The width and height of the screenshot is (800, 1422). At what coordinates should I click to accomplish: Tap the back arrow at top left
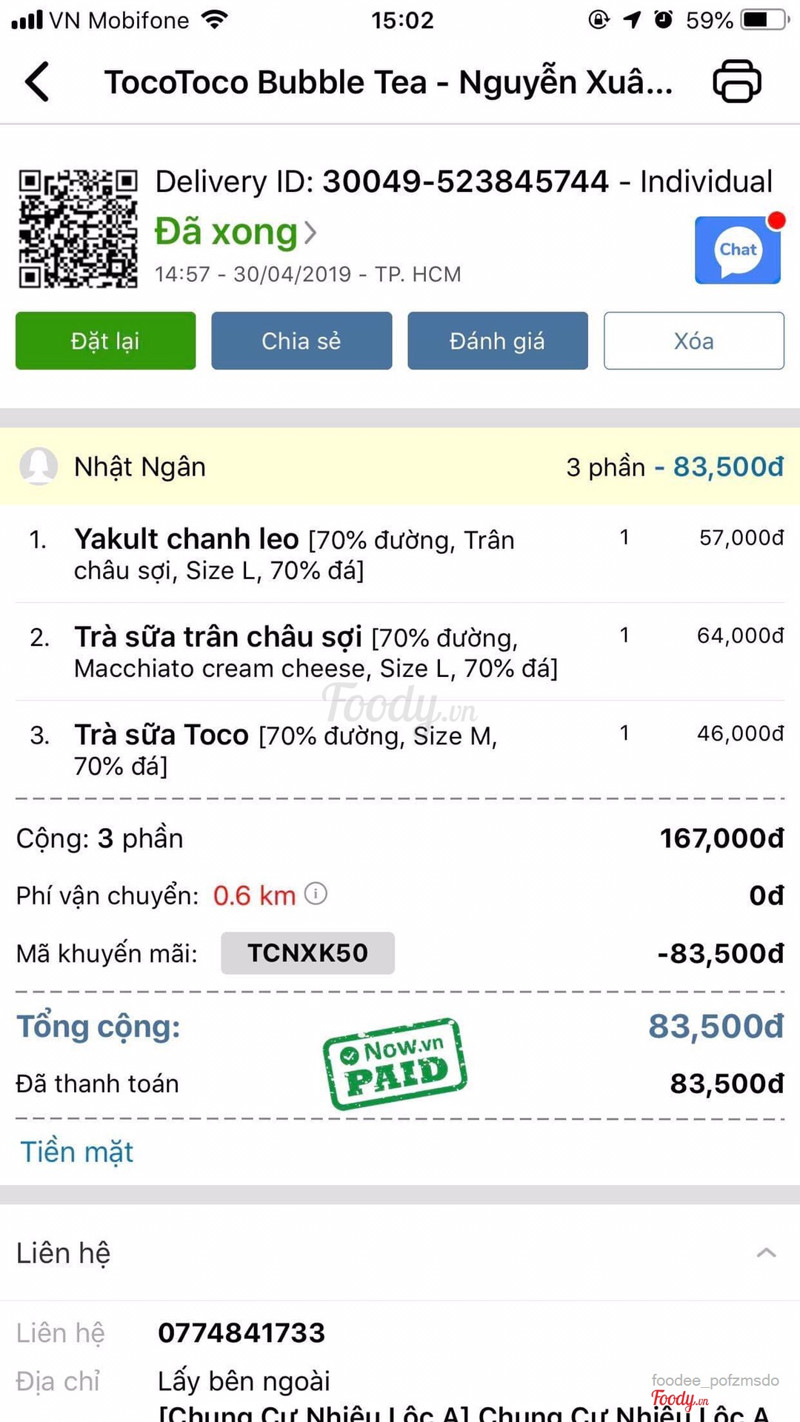[39, 82]
